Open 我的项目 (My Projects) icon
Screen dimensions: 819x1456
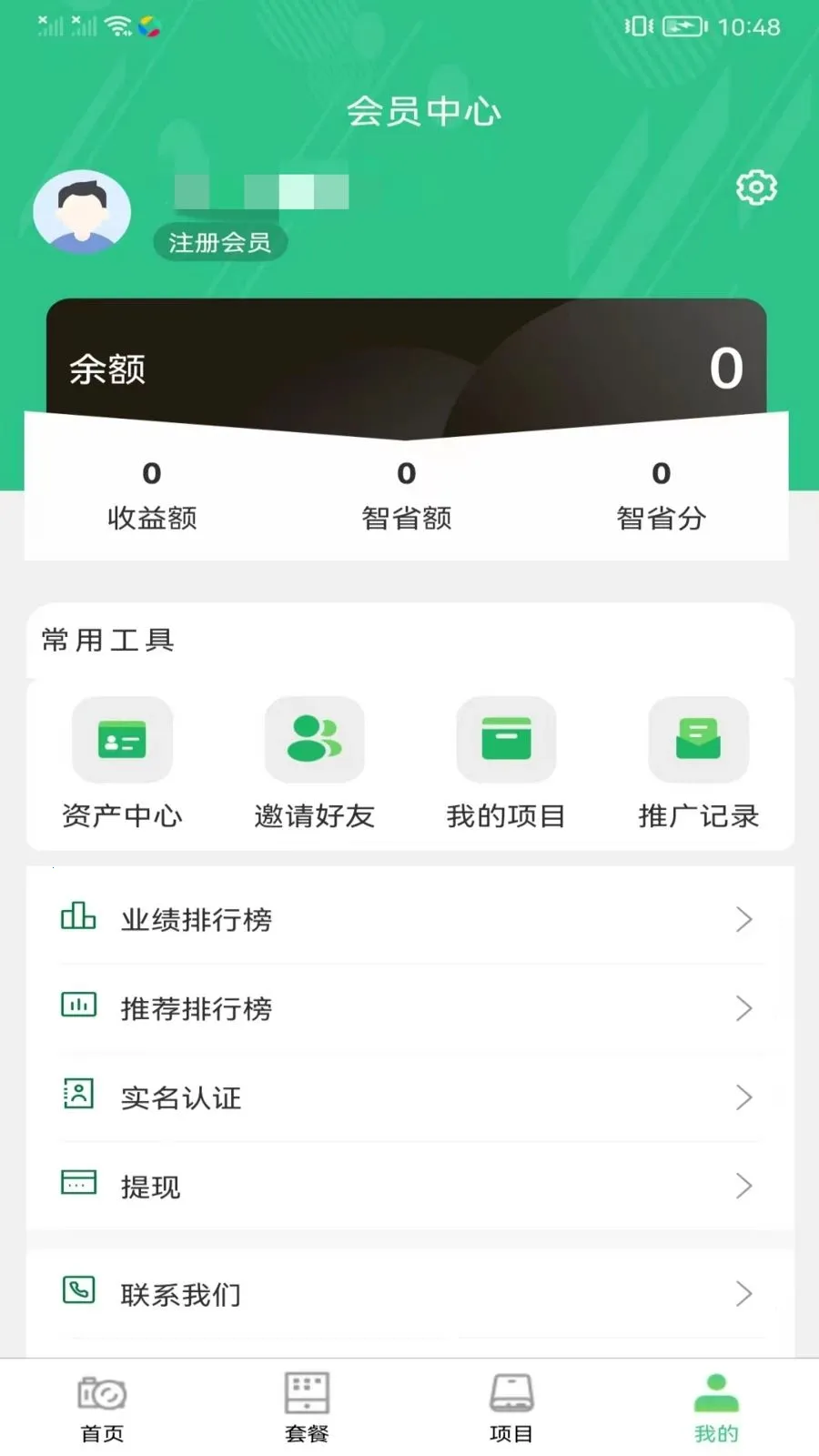(x=506, y=739)
